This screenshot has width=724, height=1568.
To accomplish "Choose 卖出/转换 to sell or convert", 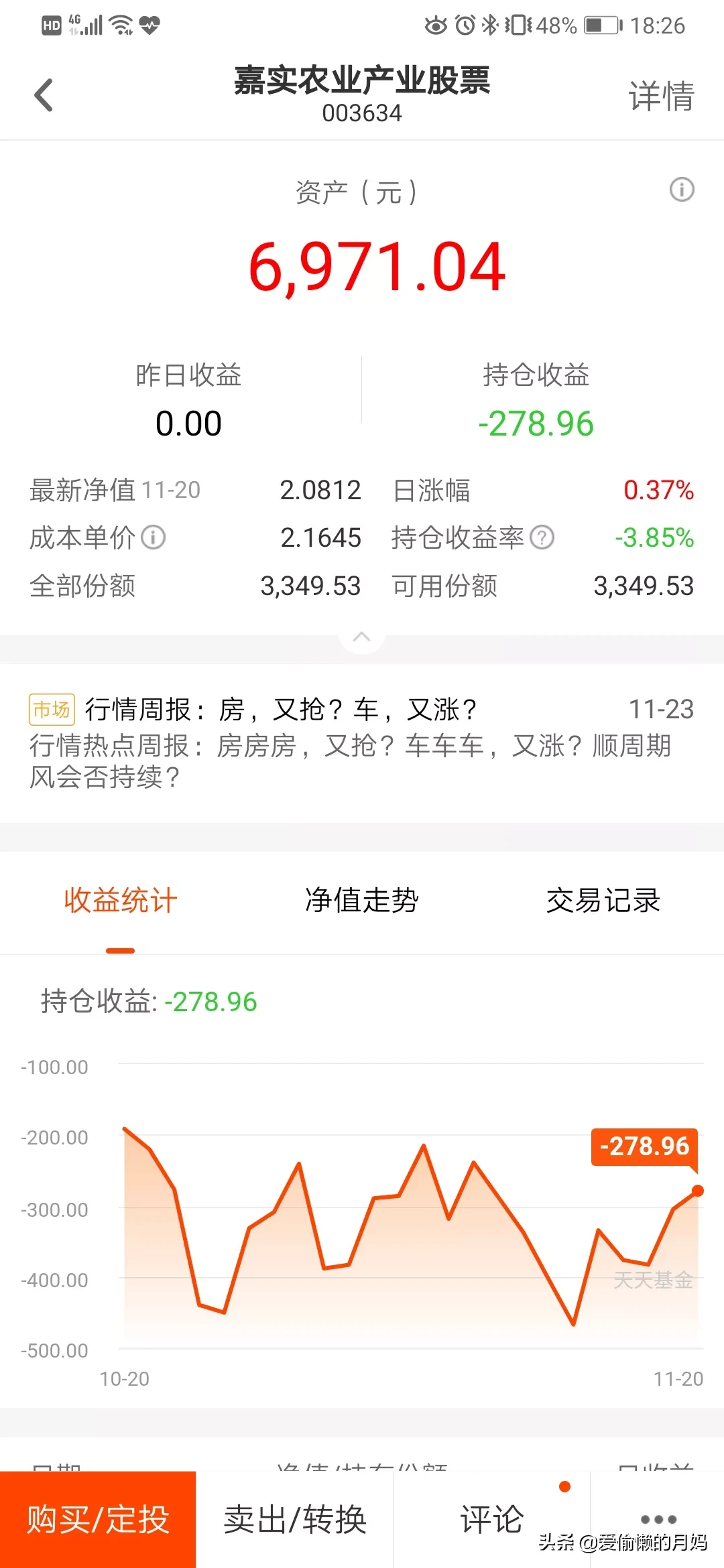I will [x=294, y=1520].
